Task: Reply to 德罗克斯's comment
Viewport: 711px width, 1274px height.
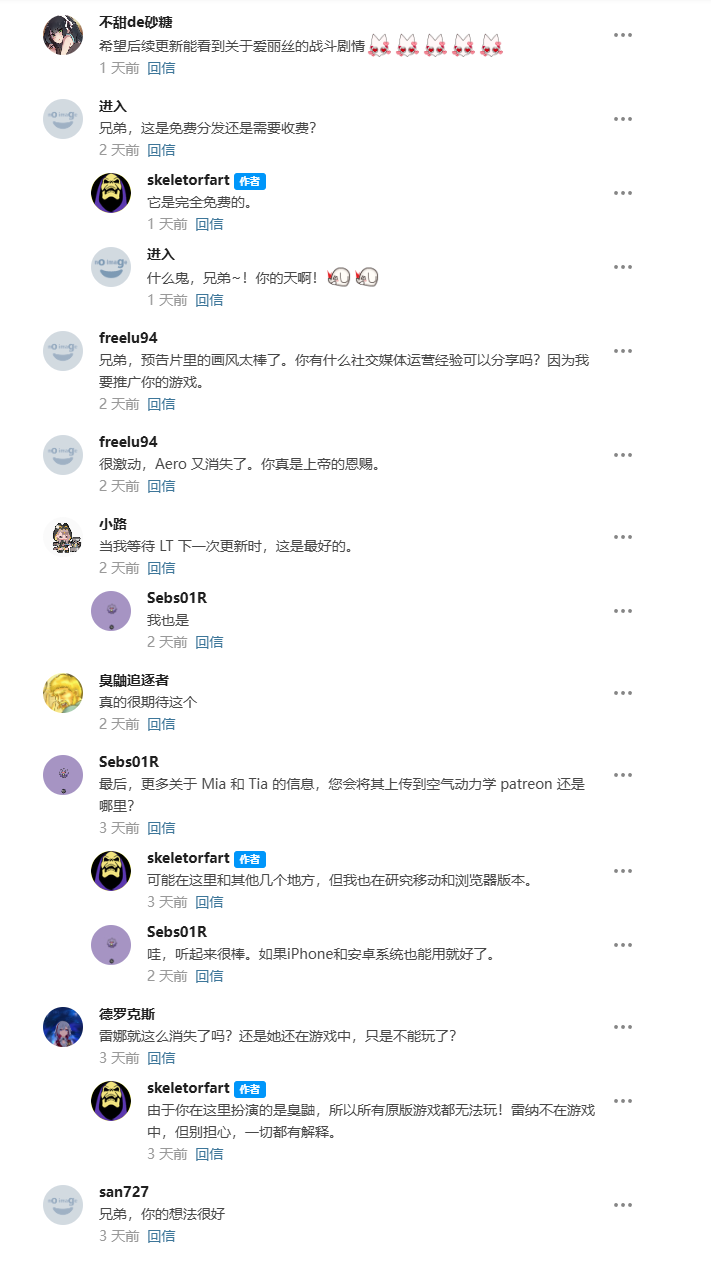Action: click(x=161, y=1058)
